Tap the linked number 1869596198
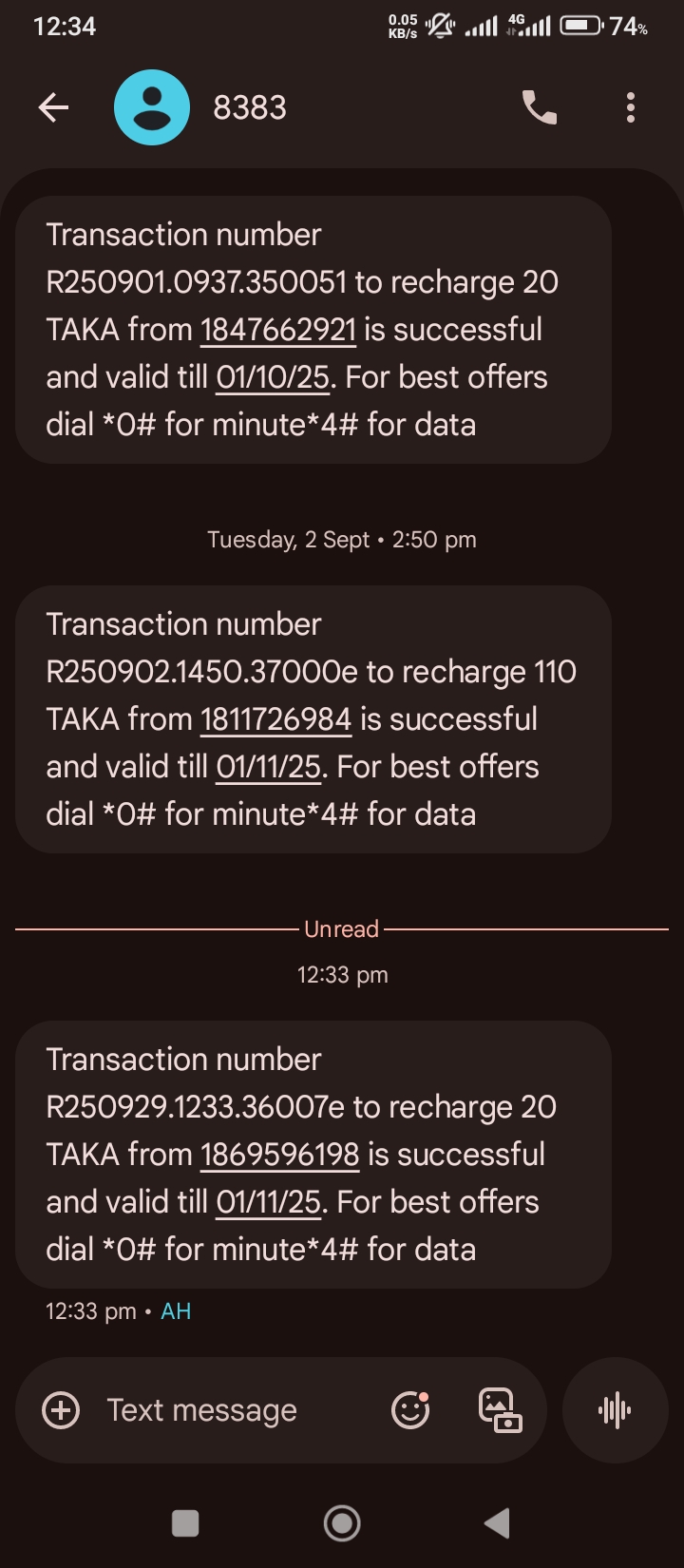Image resolution: width=684 pixels, height=1568 pixels. [280, 1155]
